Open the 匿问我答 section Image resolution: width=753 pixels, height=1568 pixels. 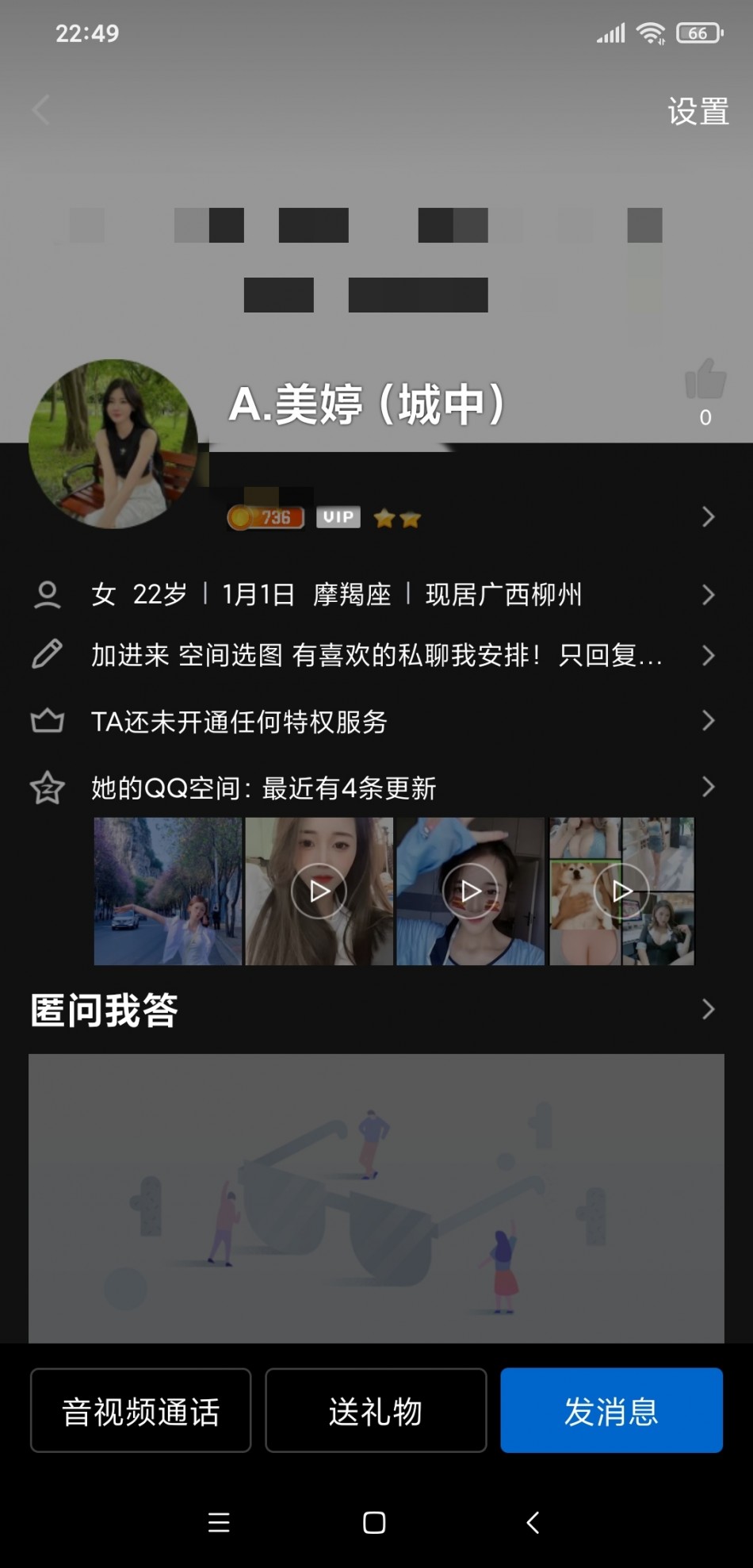pyautogui.click(x=373, y=1010)
